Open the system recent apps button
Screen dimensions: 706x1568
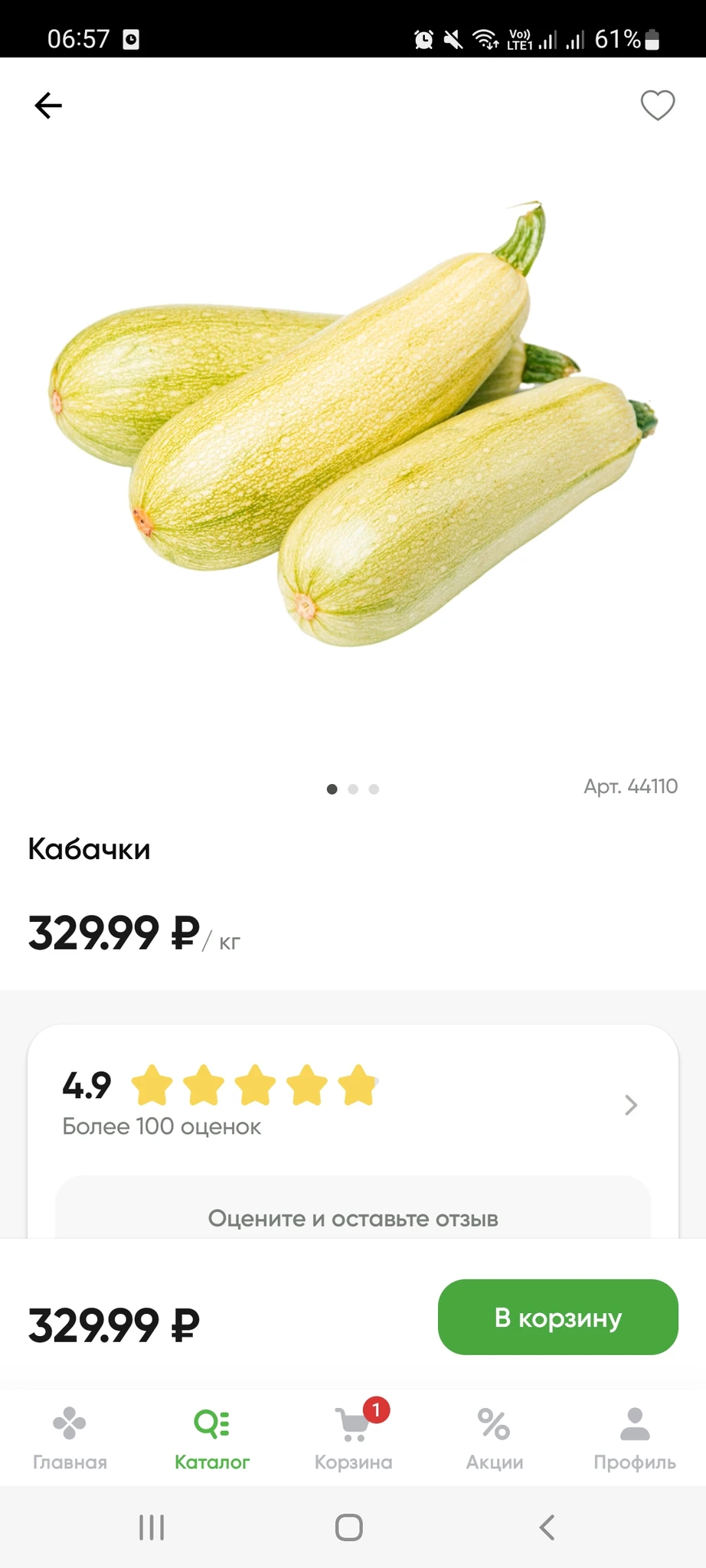pyautogui.click(x=152, y=1527)
